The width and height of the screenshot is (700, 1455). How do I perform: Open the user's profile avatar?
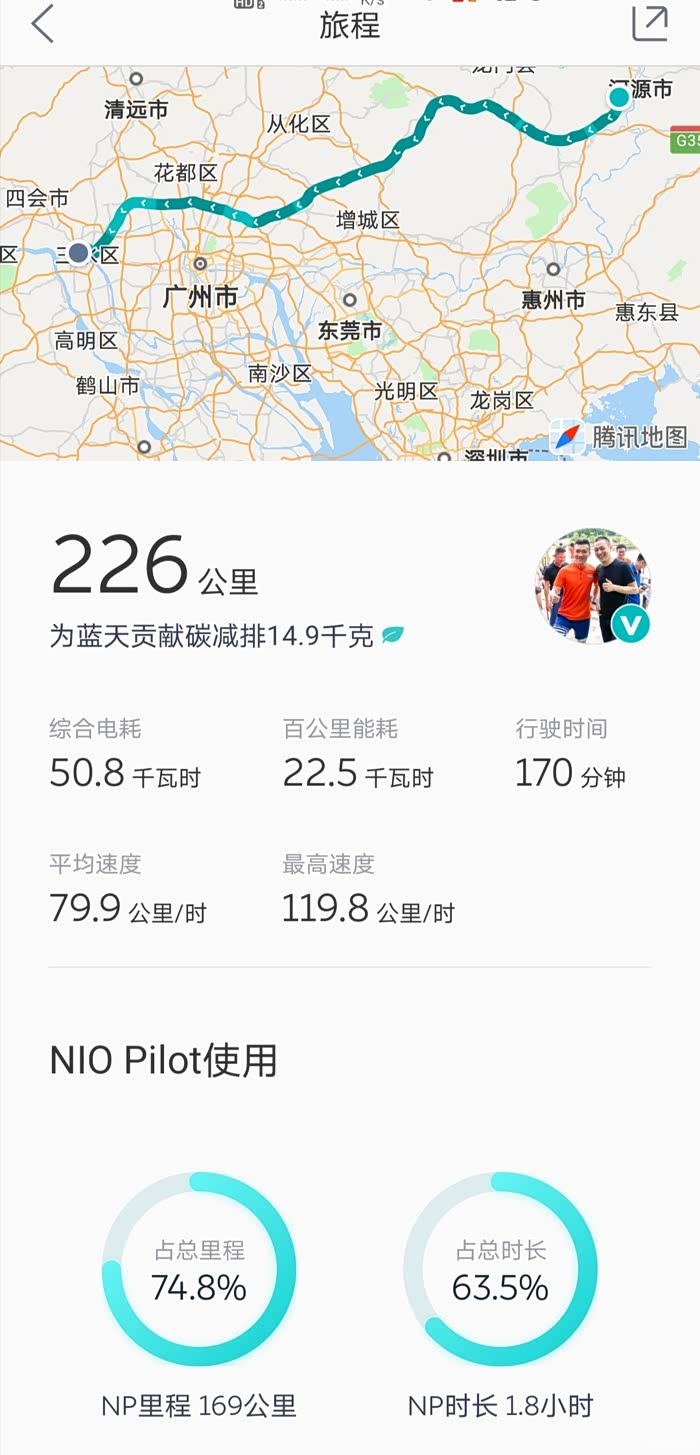pos(592,586)
